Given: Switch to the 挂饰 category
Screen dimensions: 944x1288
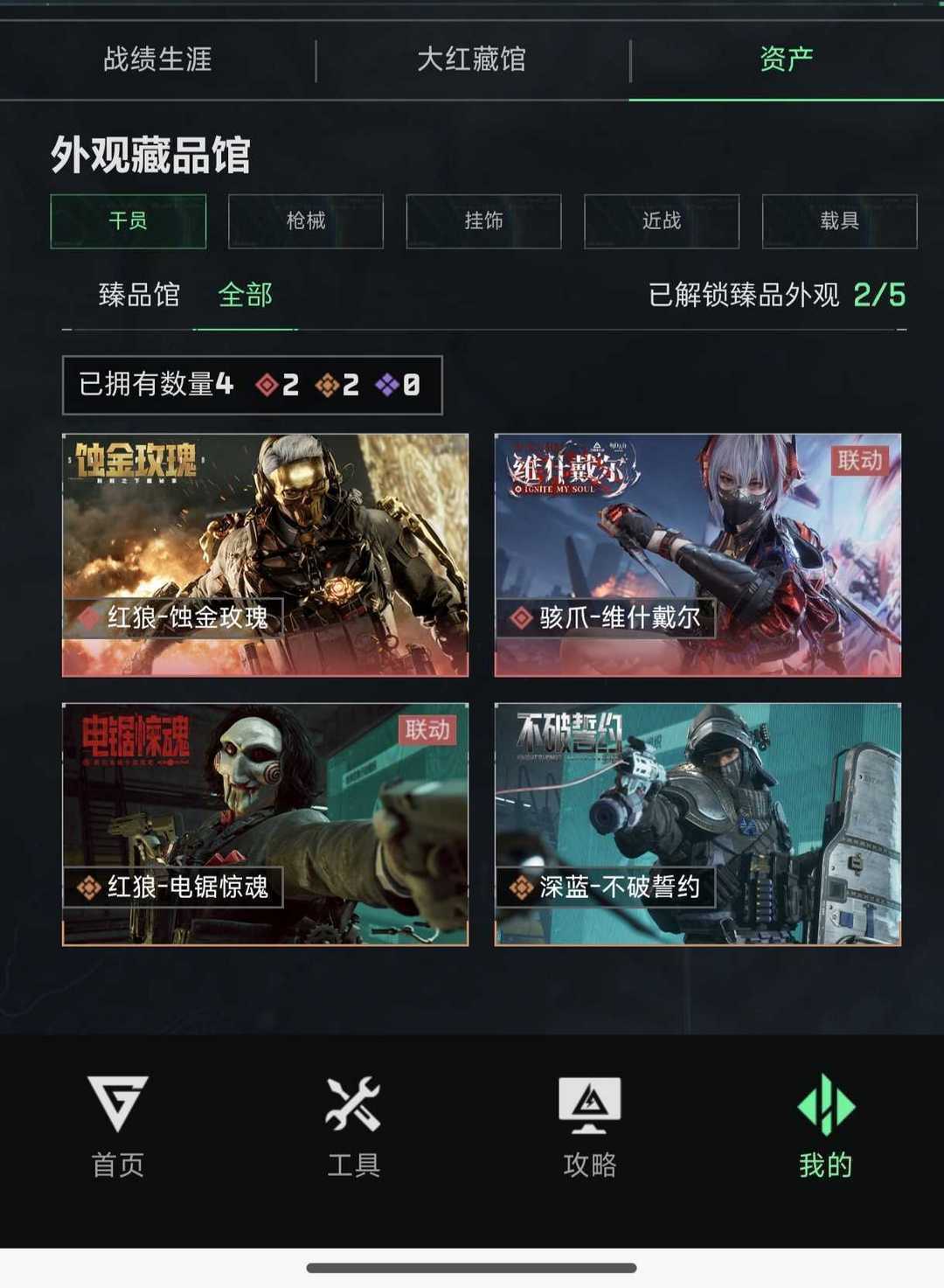Looking at the screenshot, I should click(x=483, y=221).
